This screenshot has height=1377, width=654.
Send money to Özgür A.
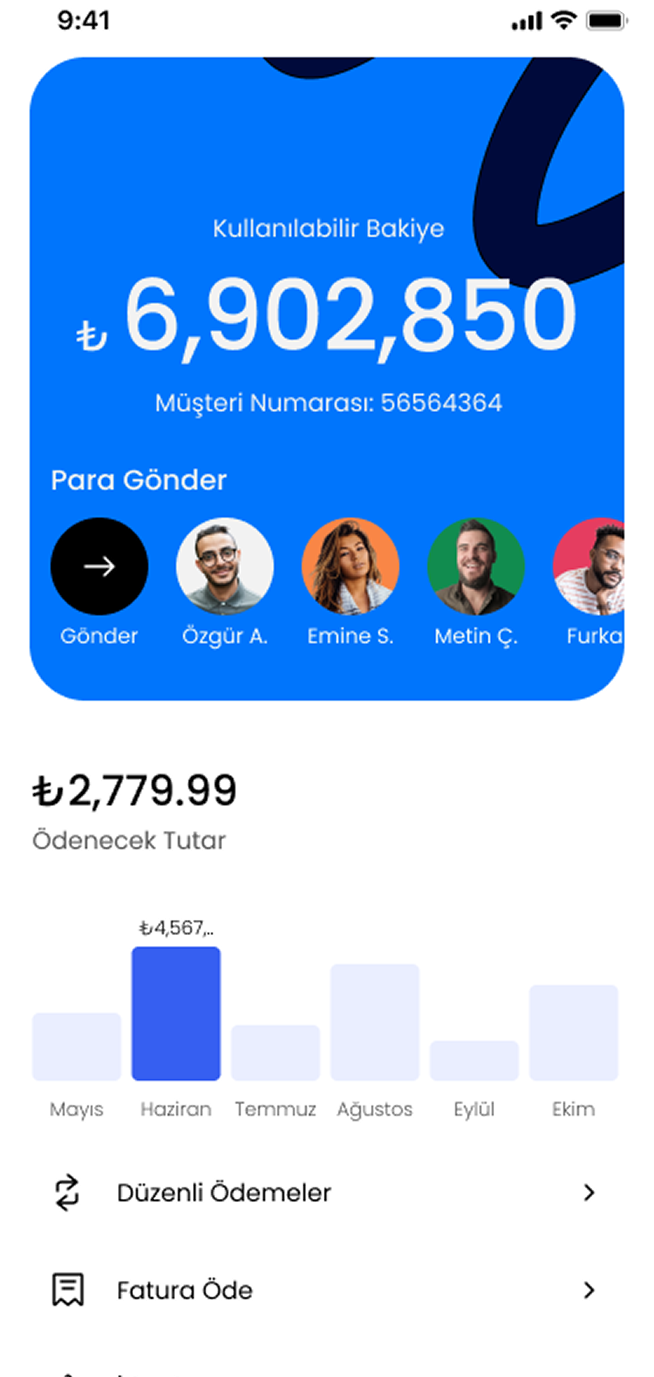[x=225, y=566]
